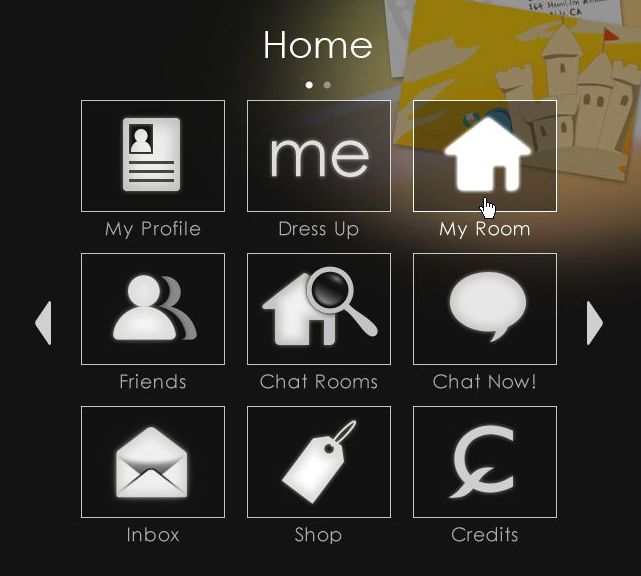Tap the left arrow for previous page
The image size is (641, 576).
point(43,323)
